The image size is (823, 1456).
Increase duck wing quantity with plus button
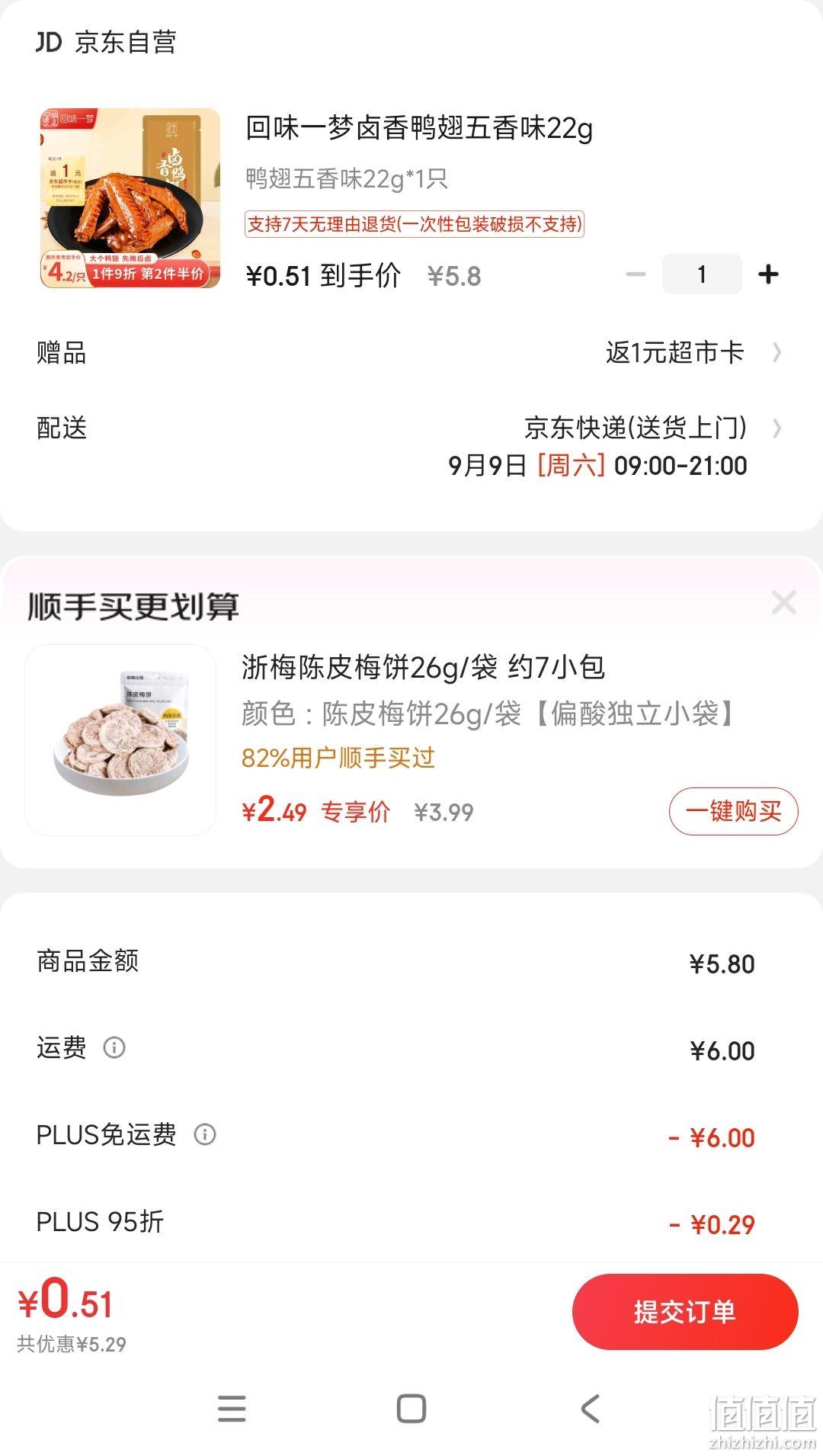coord(768,274)
